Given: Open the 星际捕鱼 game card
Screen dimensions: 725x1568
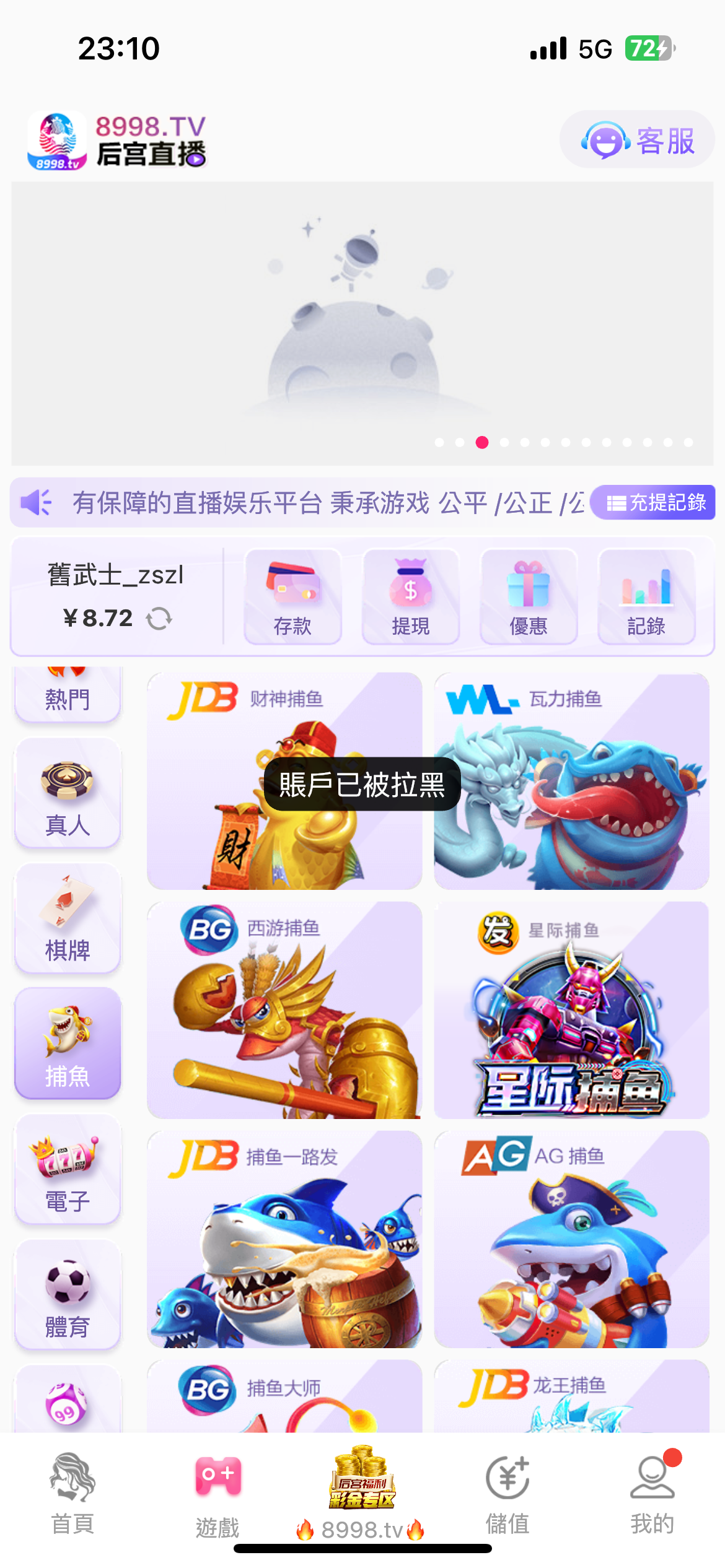Looking at the screenshot, I should click(571, 1011).
